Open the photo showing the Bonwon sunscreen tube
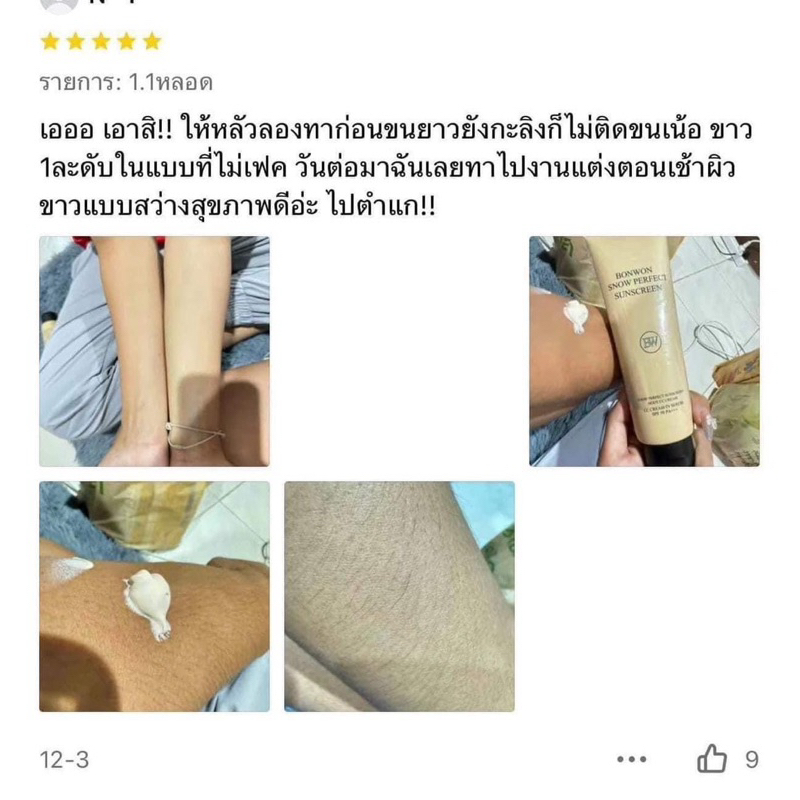 [644, 351]
